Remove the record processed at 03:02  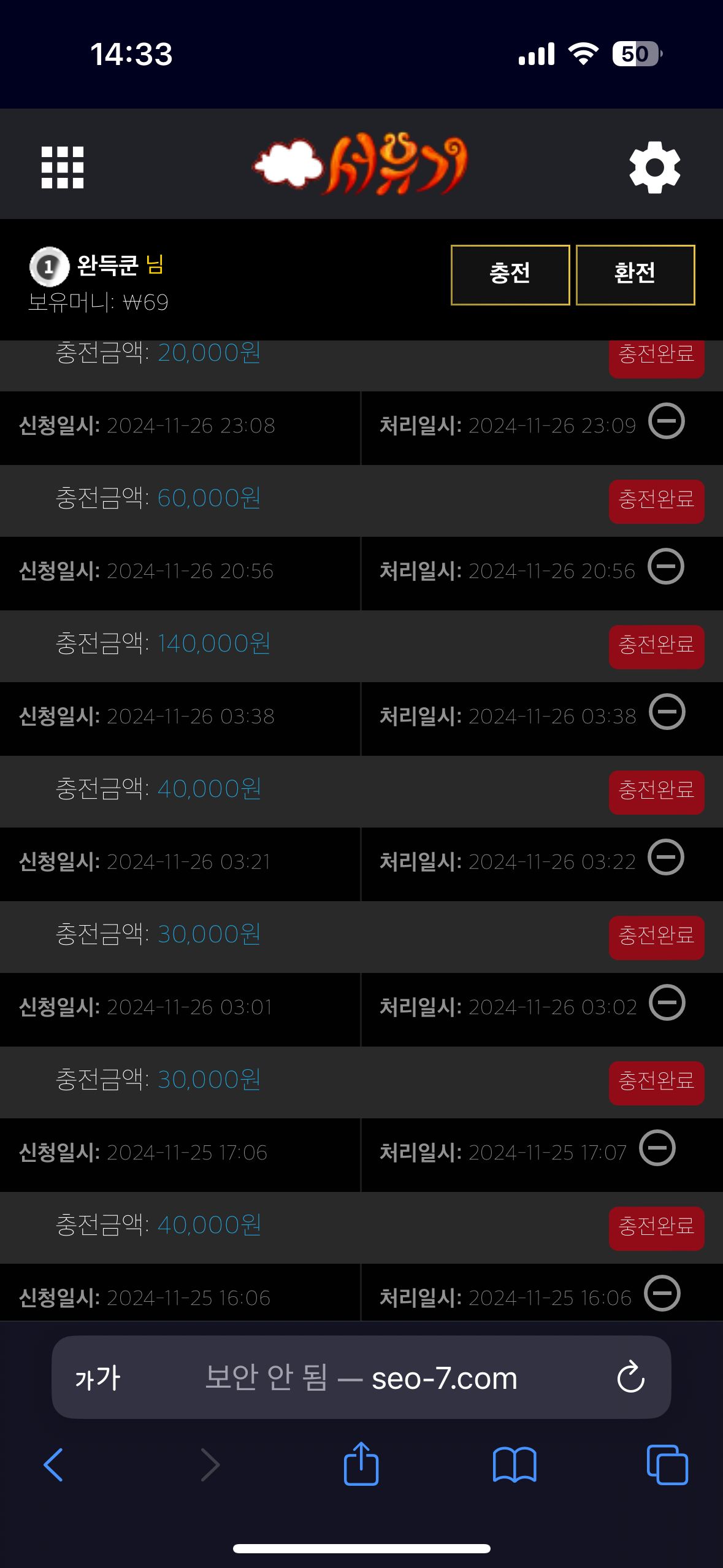pos(667,1003)
